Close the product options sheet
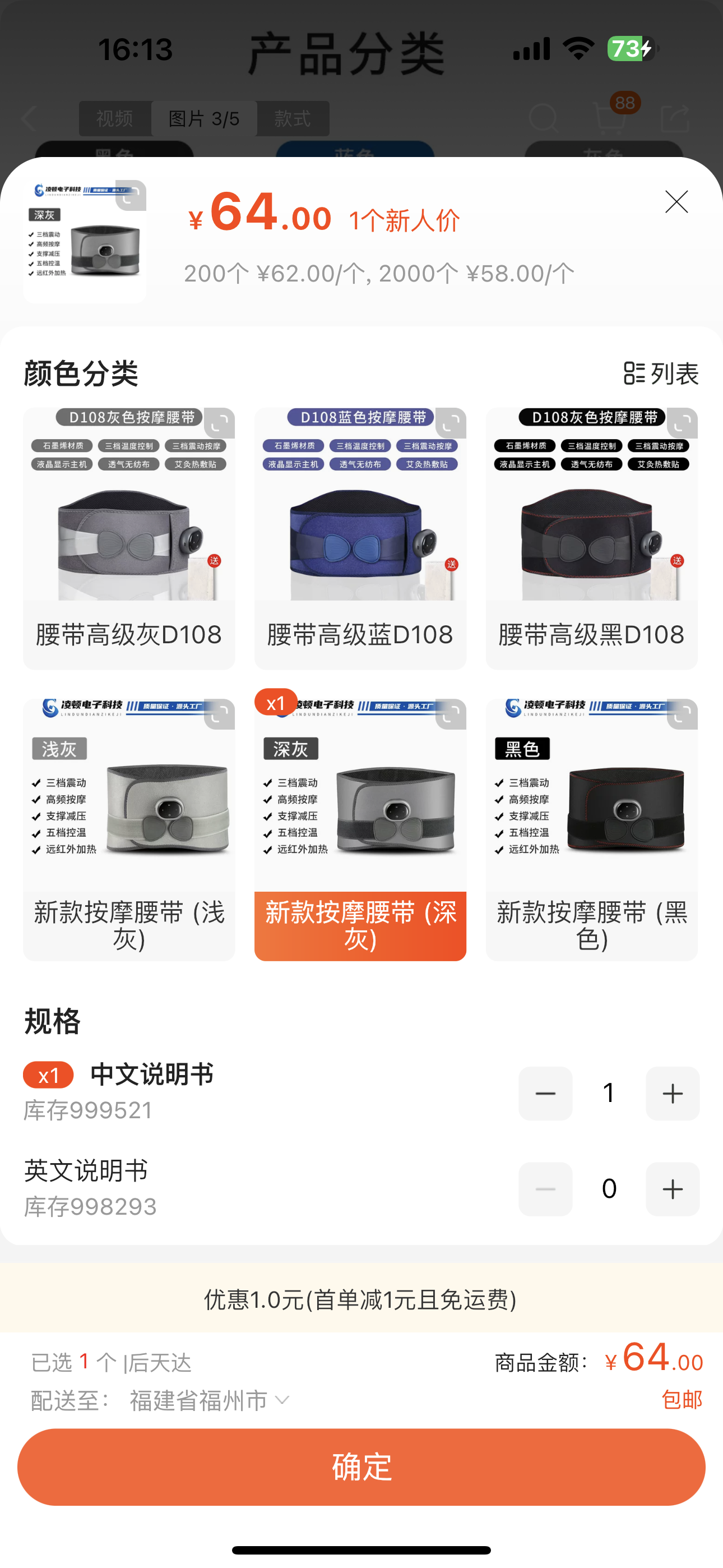This screenshot has width=723, height=1568. [676, 202]
